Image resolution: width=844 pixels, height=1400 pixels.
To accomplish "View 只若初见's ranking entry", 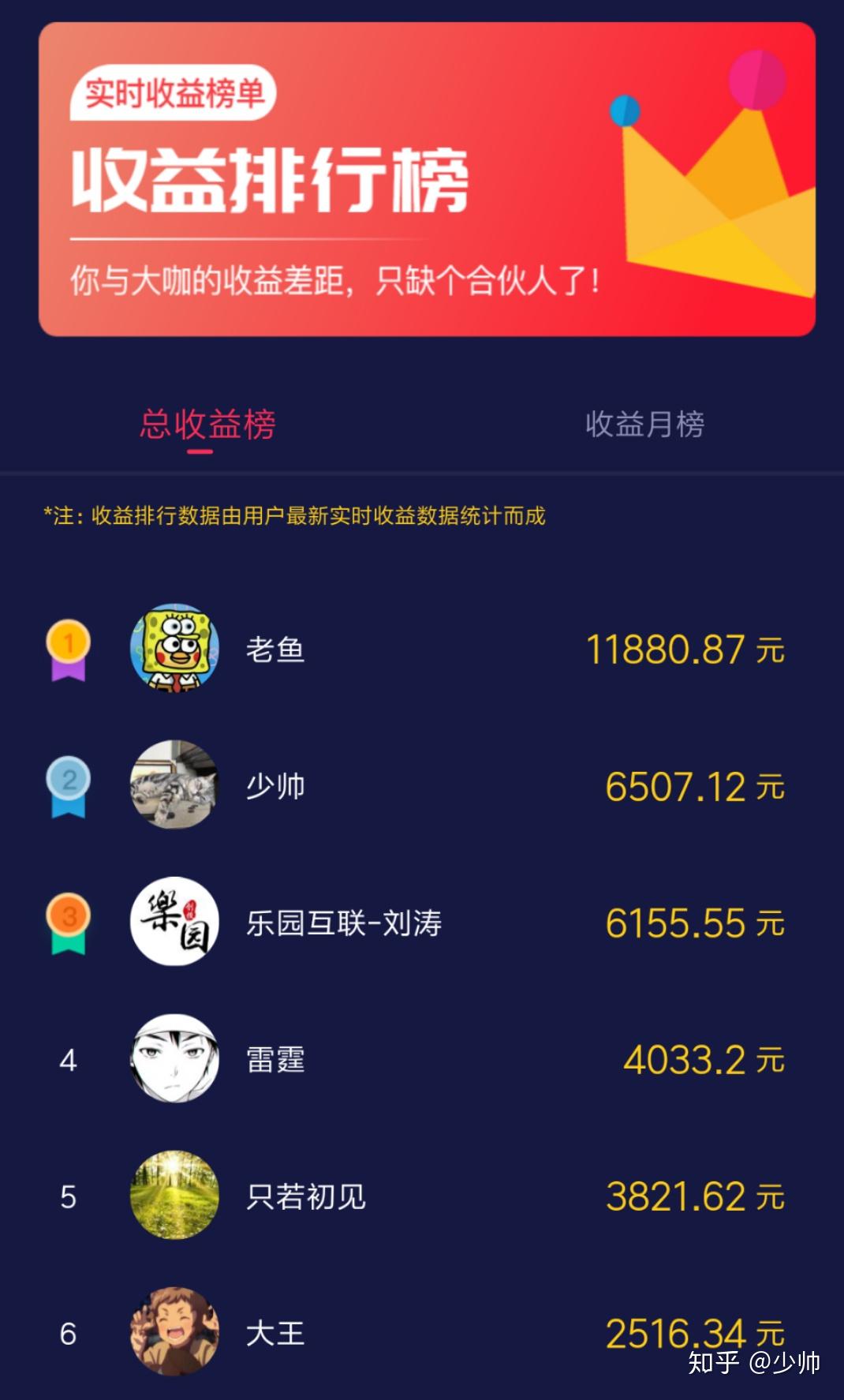I will tap(305, 1196).
